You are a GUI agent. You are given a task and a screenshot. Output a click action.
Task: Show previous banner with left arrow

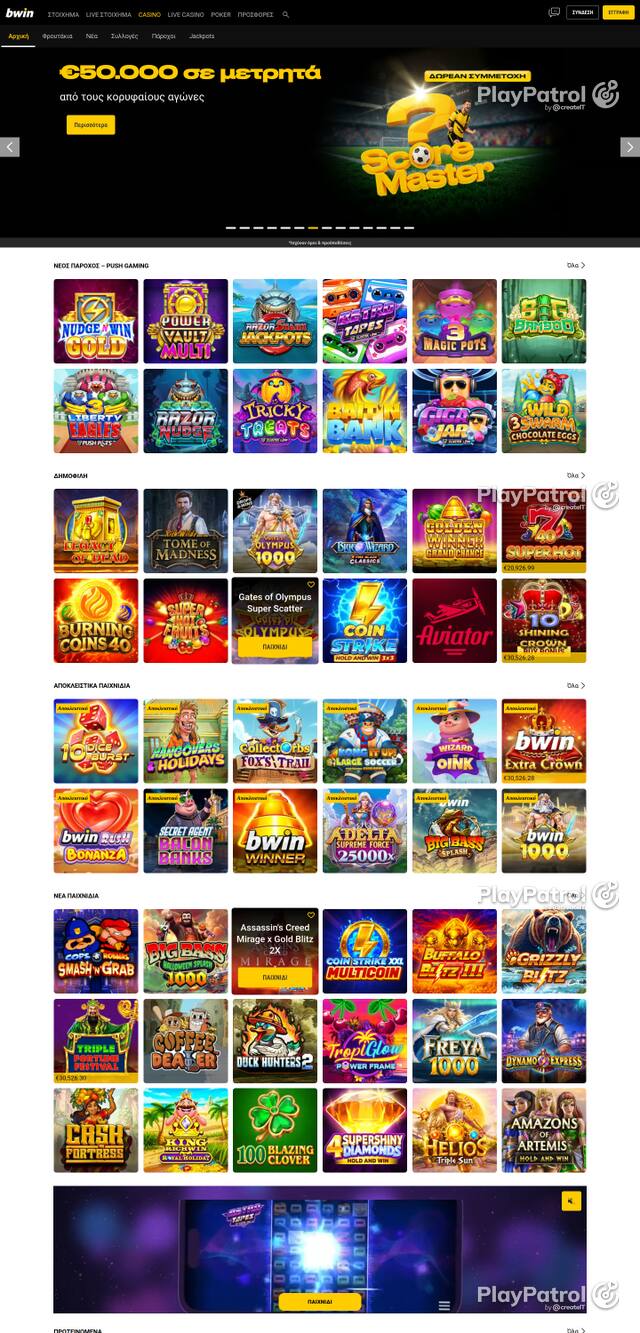10,147
